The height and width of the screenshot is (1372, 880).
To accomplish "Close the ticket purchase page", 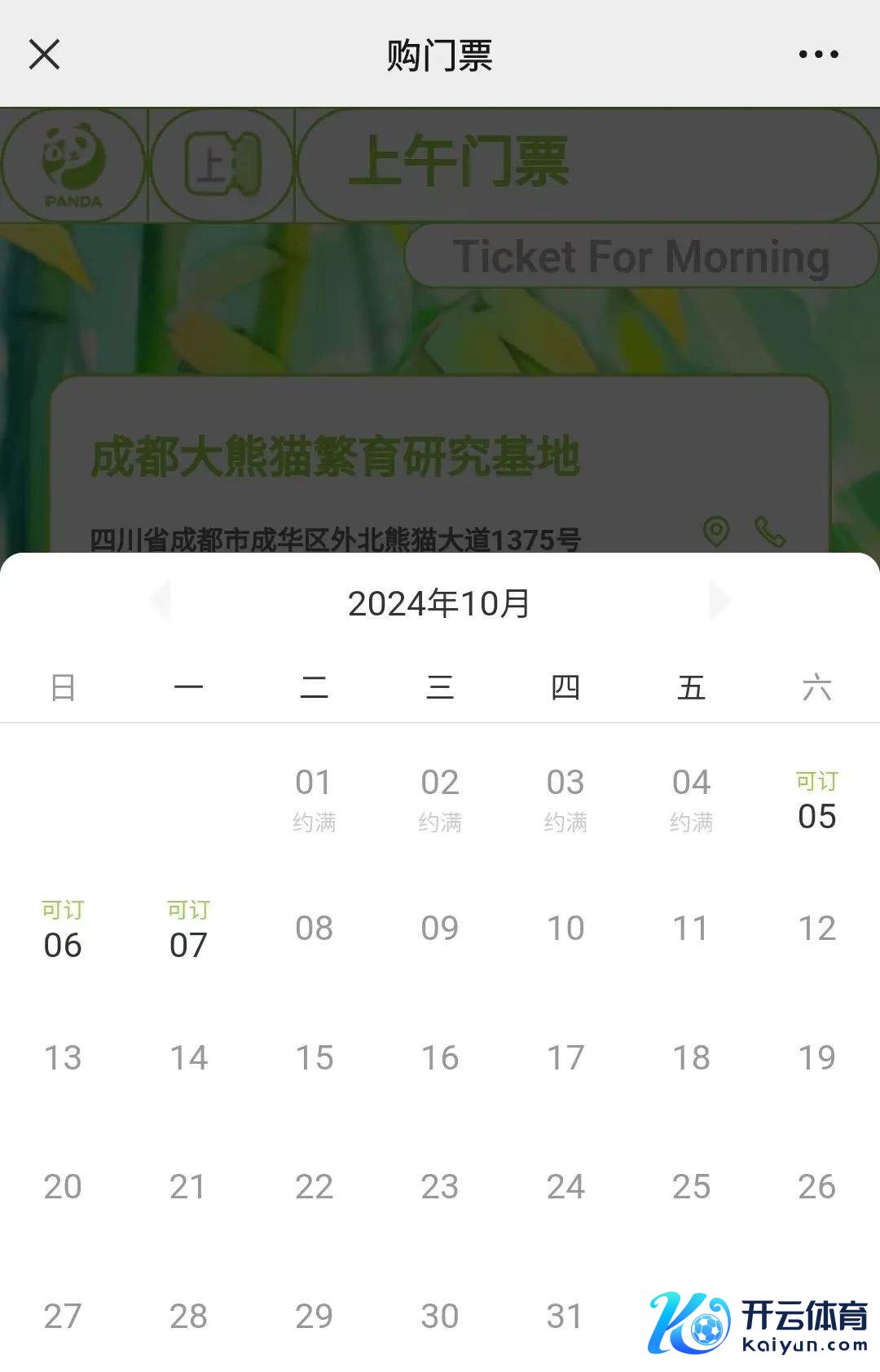I will point(44,55).
